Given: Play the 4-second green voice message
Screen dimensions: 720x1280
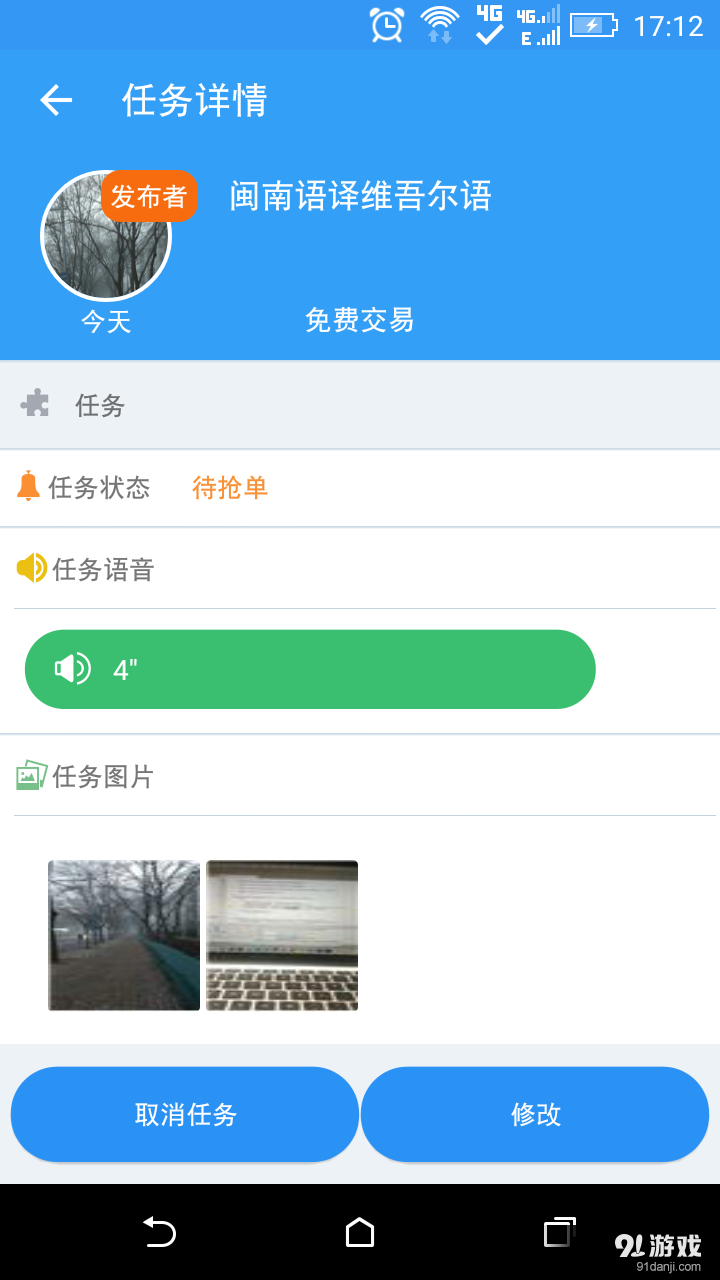Looking at the screenshot, I should point(310,669).
